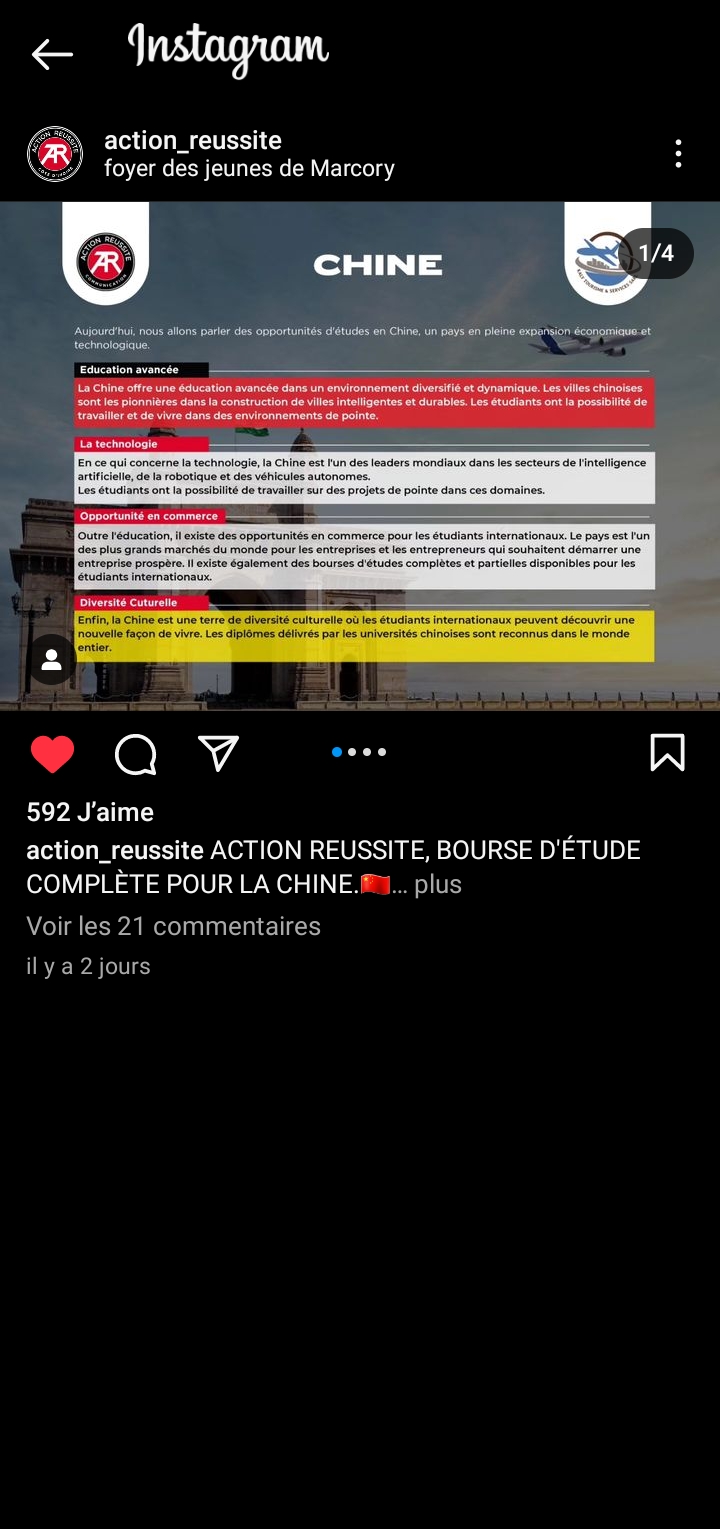720x1529 pixels.
Task: Open the post's three-dot options menu
Action: 678,153
